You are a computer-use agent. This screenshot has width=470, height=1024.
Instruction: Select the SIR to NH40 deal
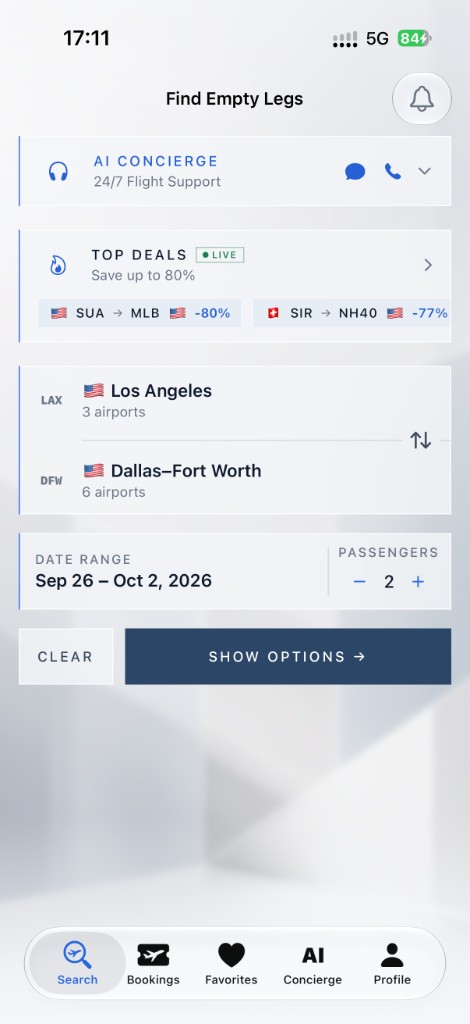352,313
